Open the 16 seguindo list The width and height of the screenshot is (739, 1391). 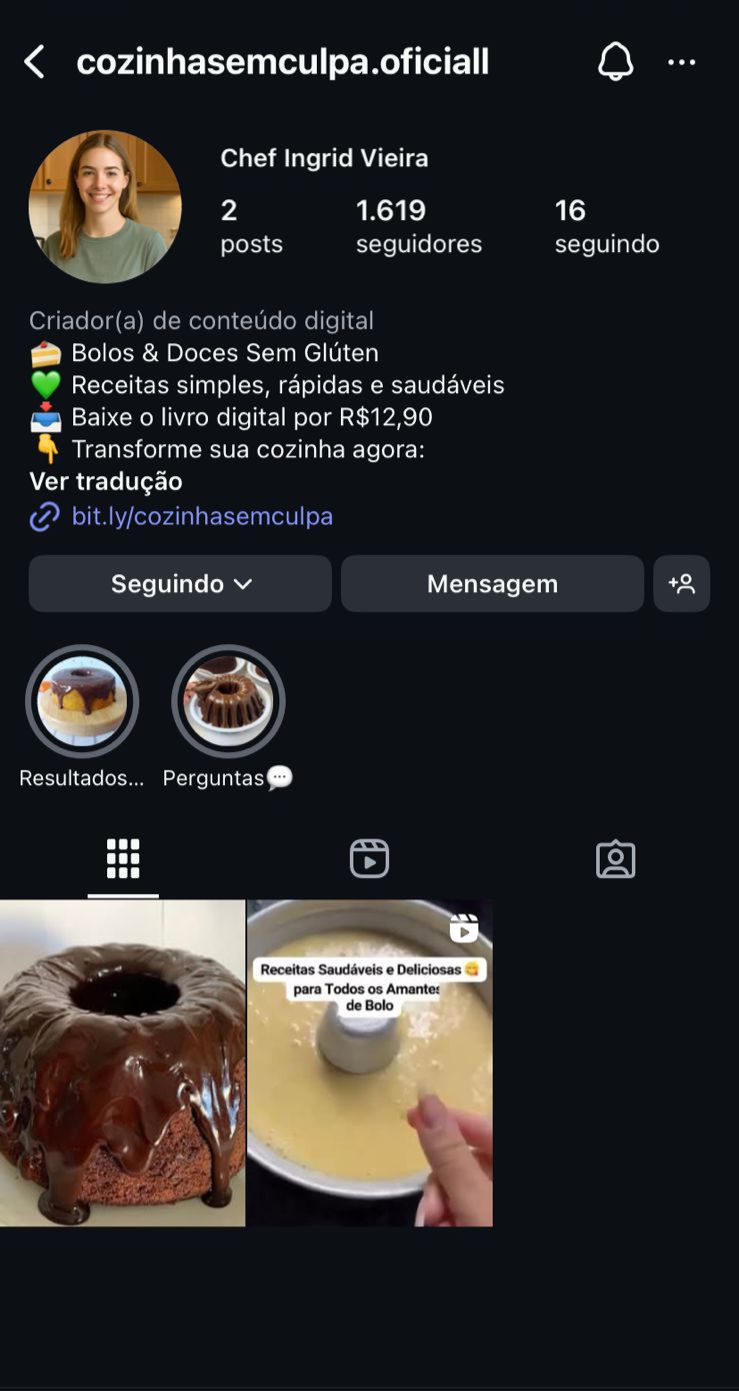click(x=606, y=226)
